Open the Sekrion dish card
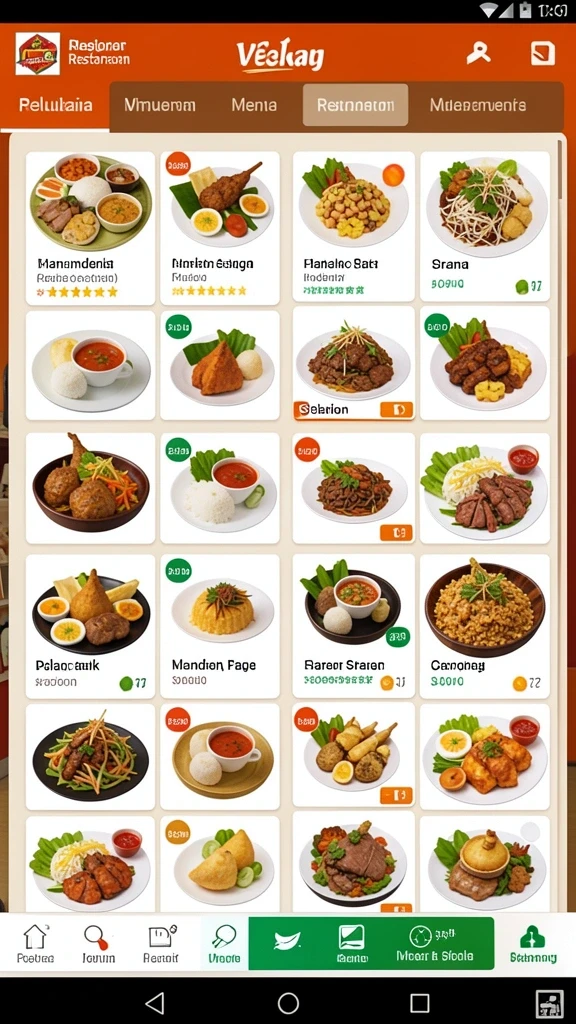Image resolution: width=576 pixels, height=1024 pixels. pos(353,363)
